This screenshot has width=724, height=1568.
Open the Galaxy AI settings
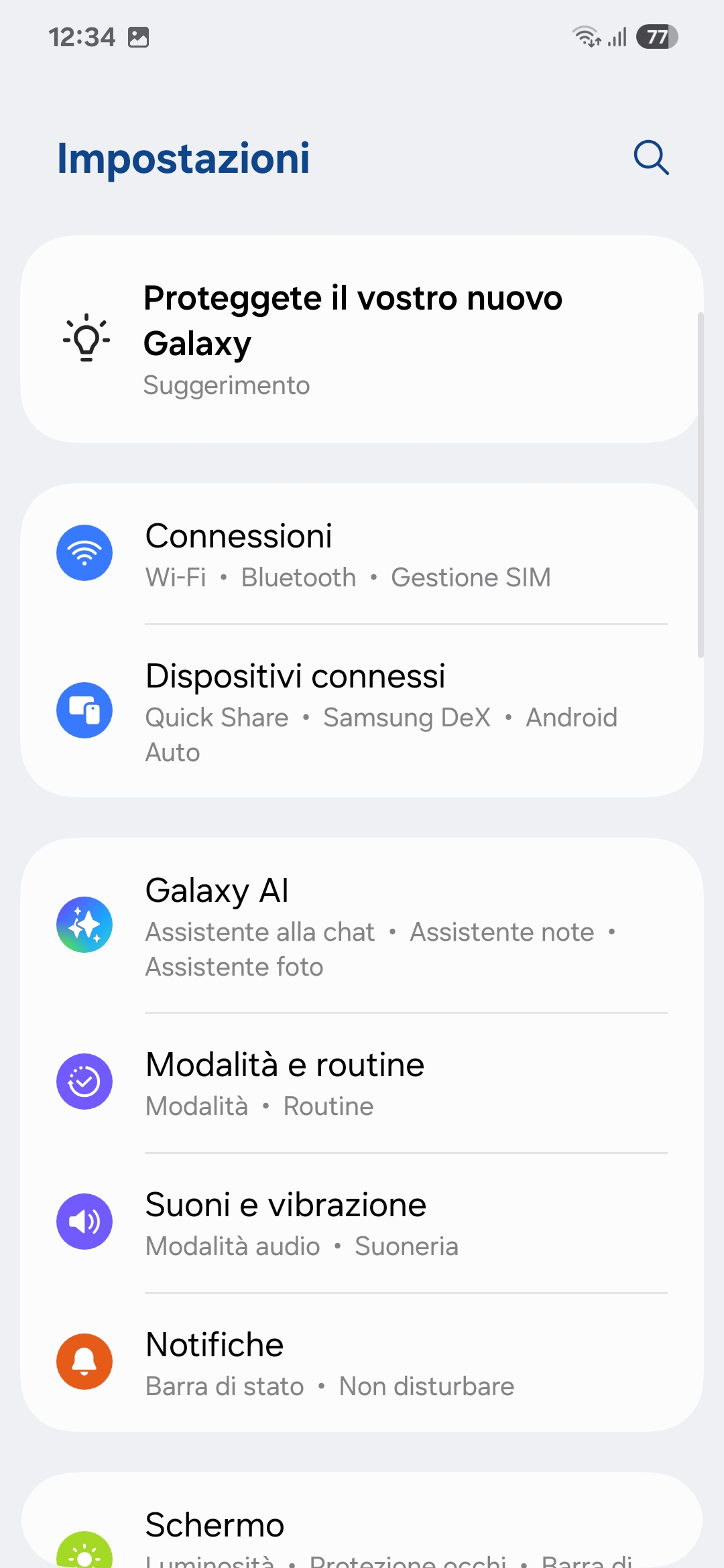[x=362, y=925]
